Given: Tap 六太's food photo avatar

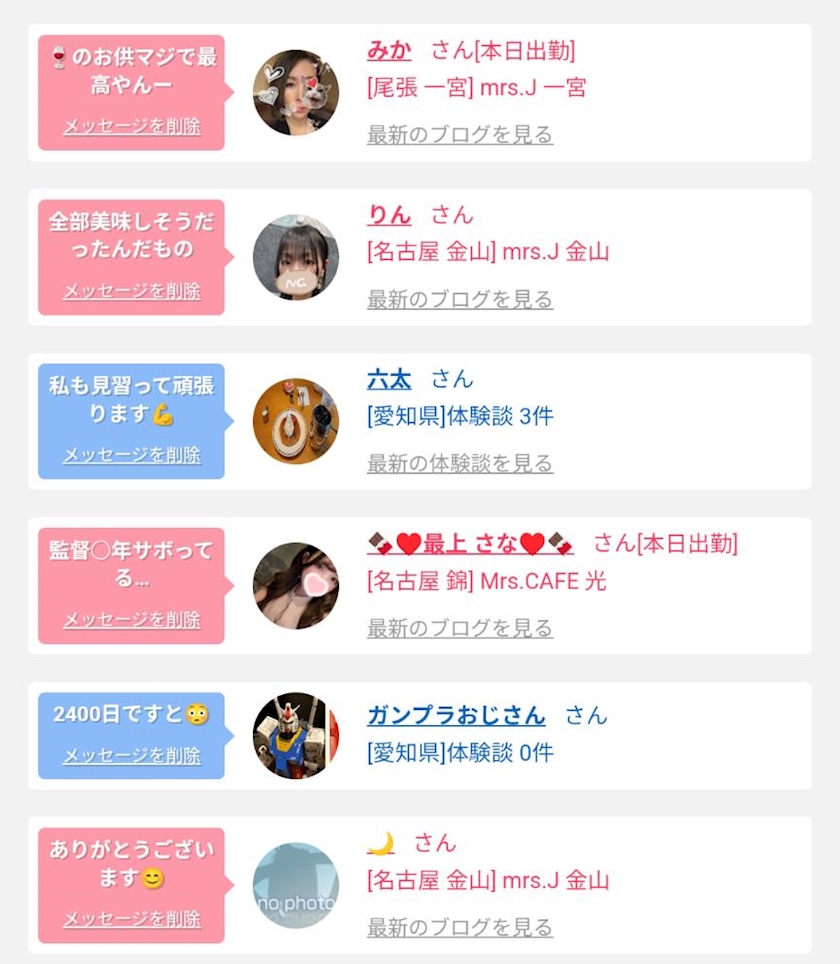Looking at the screenshot, I should tap(296, 421).
